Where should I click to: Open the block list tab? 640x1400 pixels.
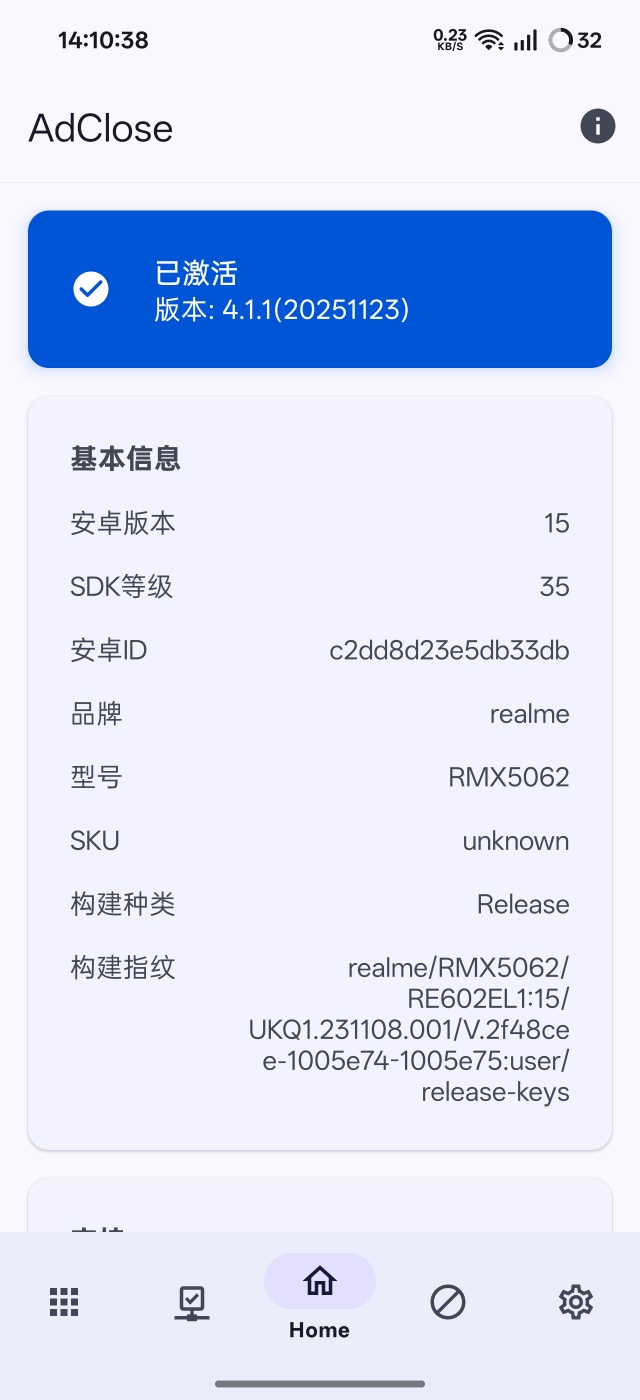[x=447, y=1302]
